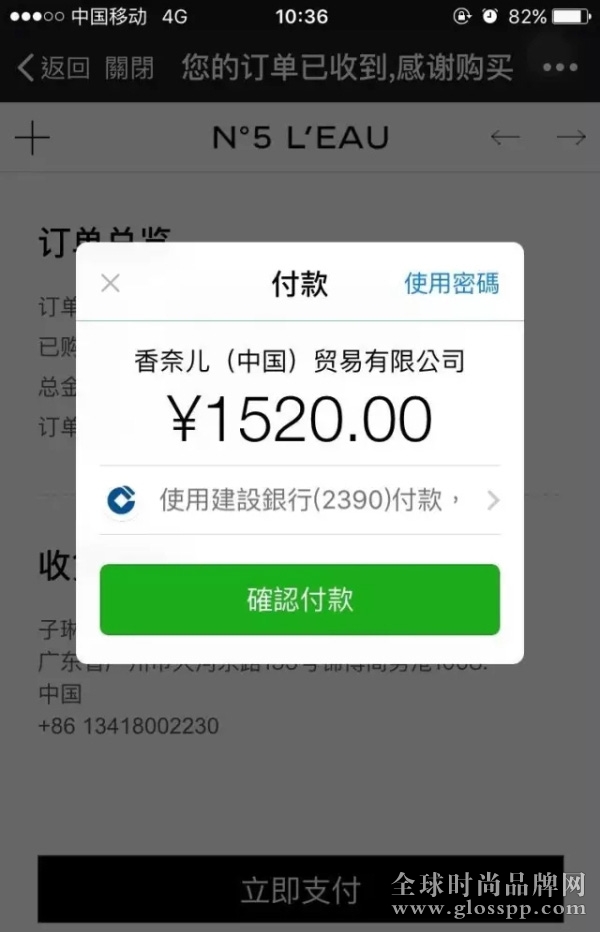Open the three-dot overflow menu

click(x=559, y=68)
